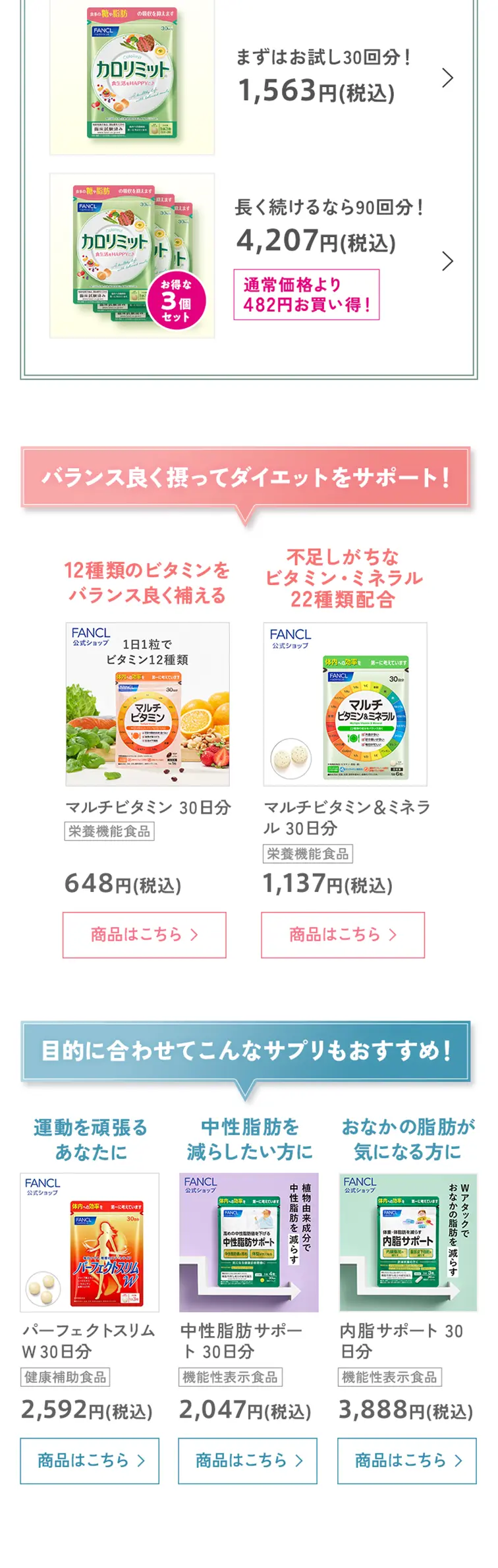Tap 商品はこちら under マルチビタミン 30日分
498x1568 pixels.
(x=144, y=934)
